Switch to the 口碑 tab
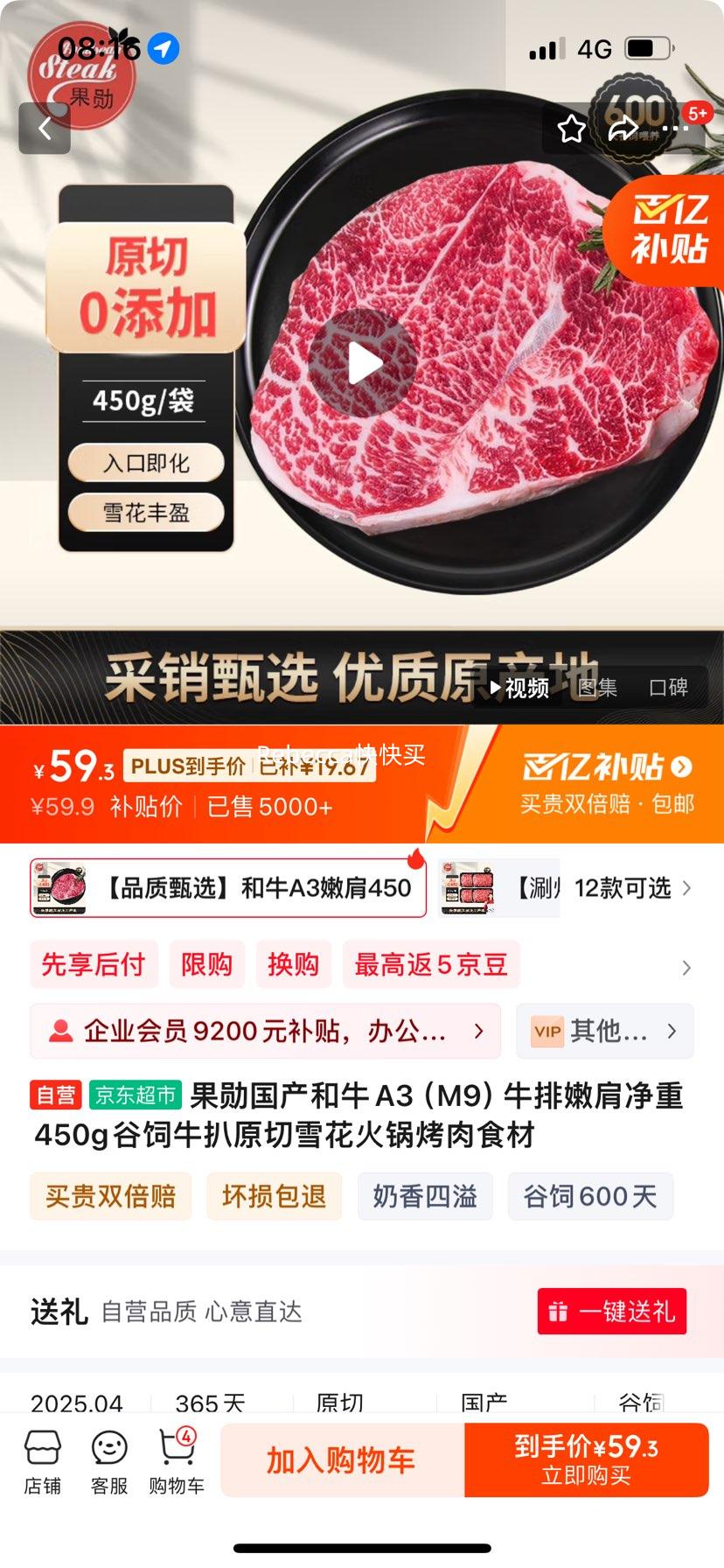This screenshot has height=1568, width=724. pos(671,689)
